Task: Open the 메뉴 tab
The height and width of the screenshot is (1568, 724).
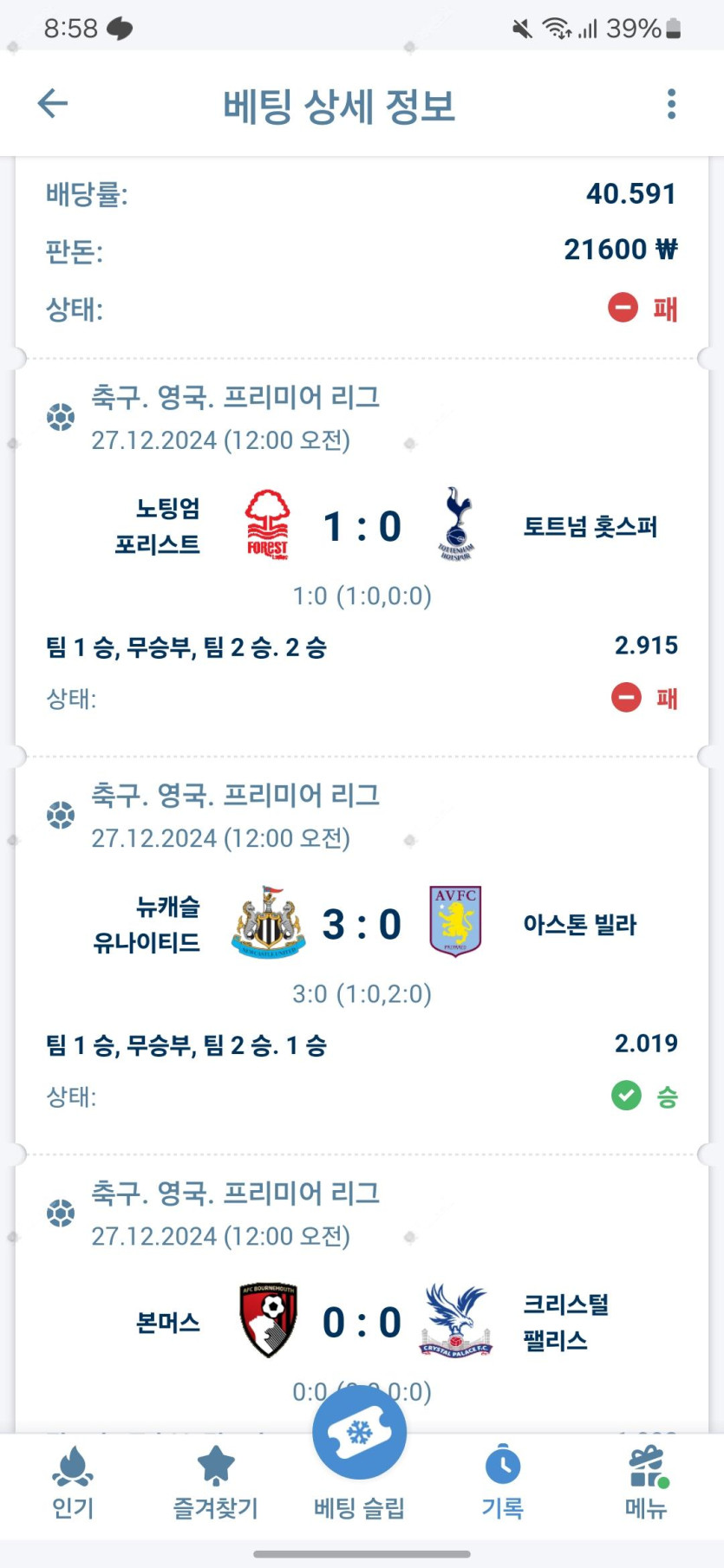Action: click(646, 1483)
